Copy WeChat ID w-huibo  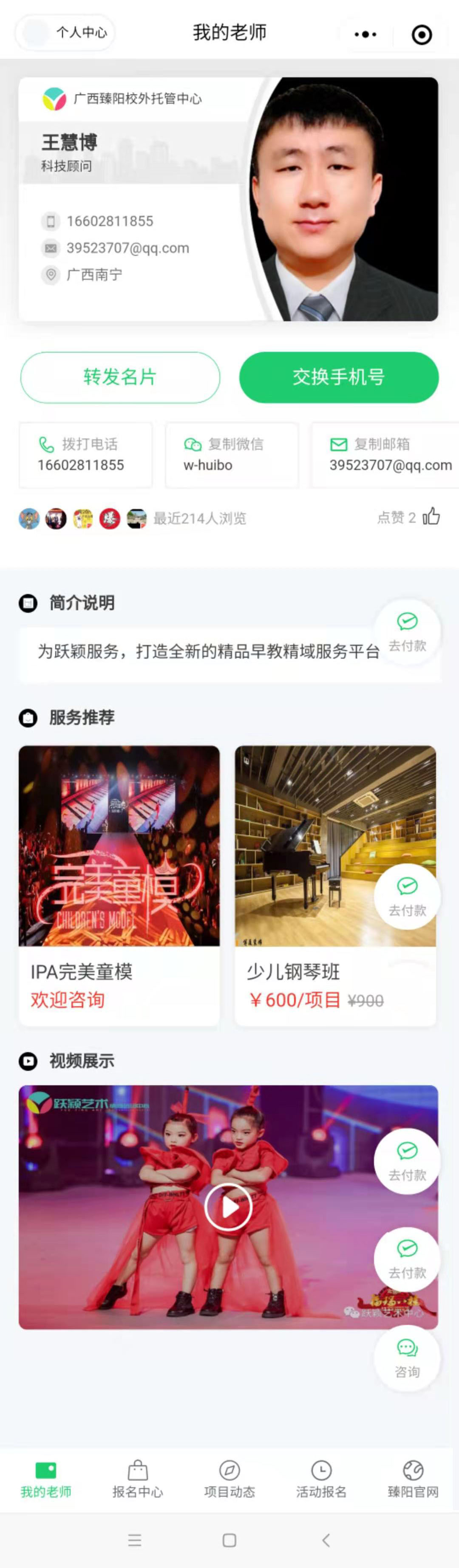click(231, 455)
